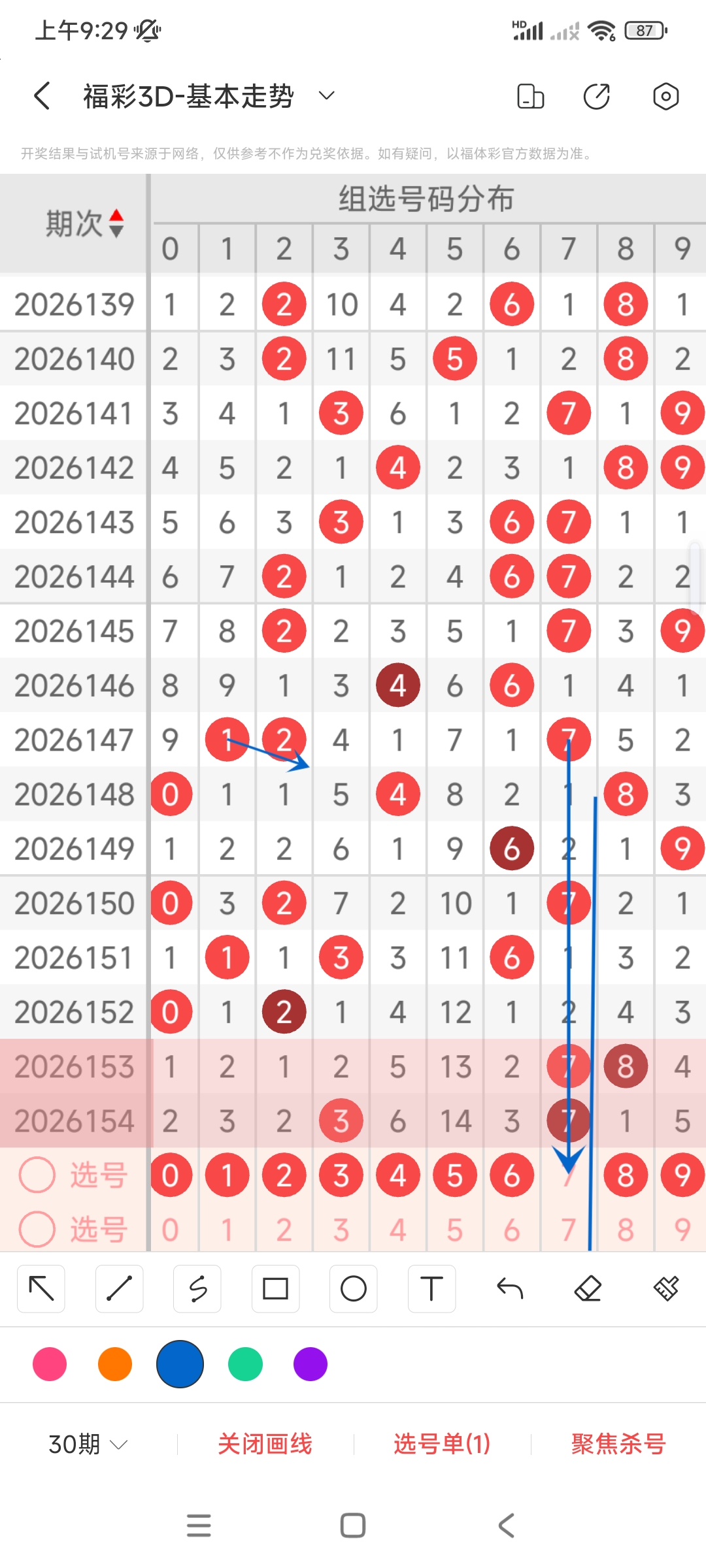
Task: Expand the 福彩3D-基本走势 title dropdown
Action: (326, 96)
